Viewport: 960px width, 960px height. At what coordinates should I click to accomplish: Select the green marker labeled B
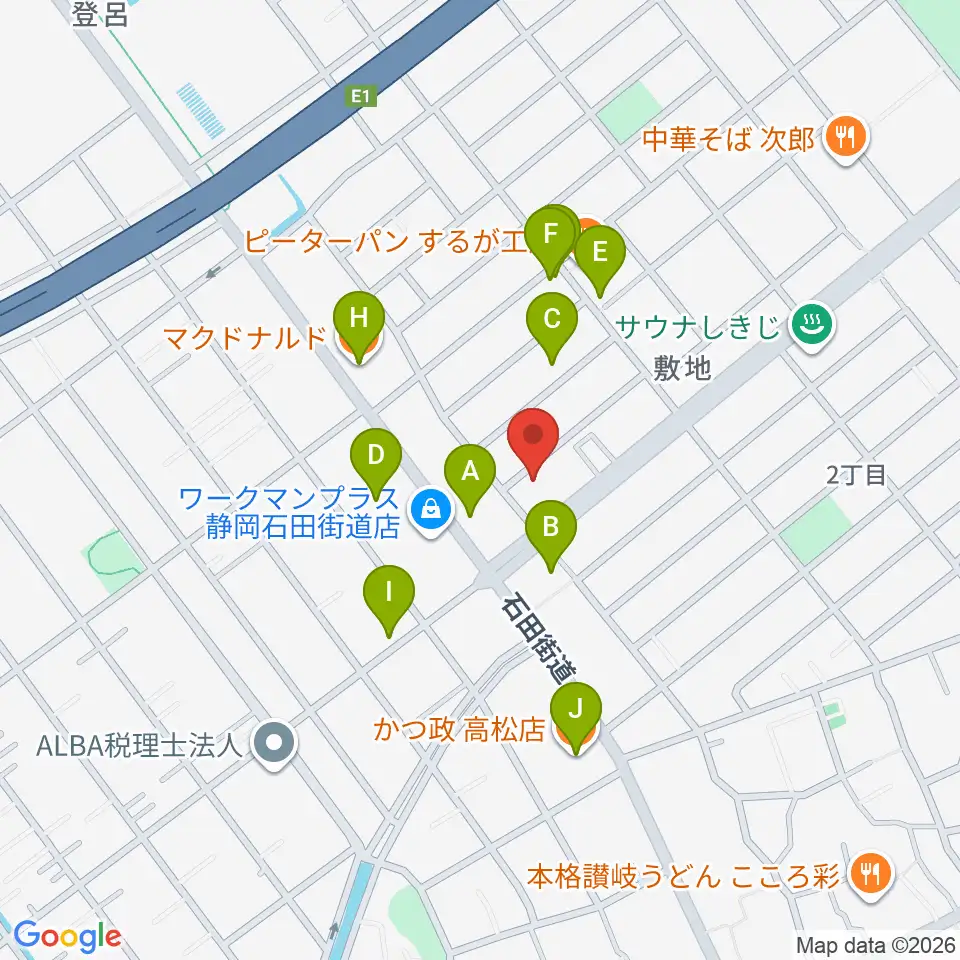click(x=551, y=527)
